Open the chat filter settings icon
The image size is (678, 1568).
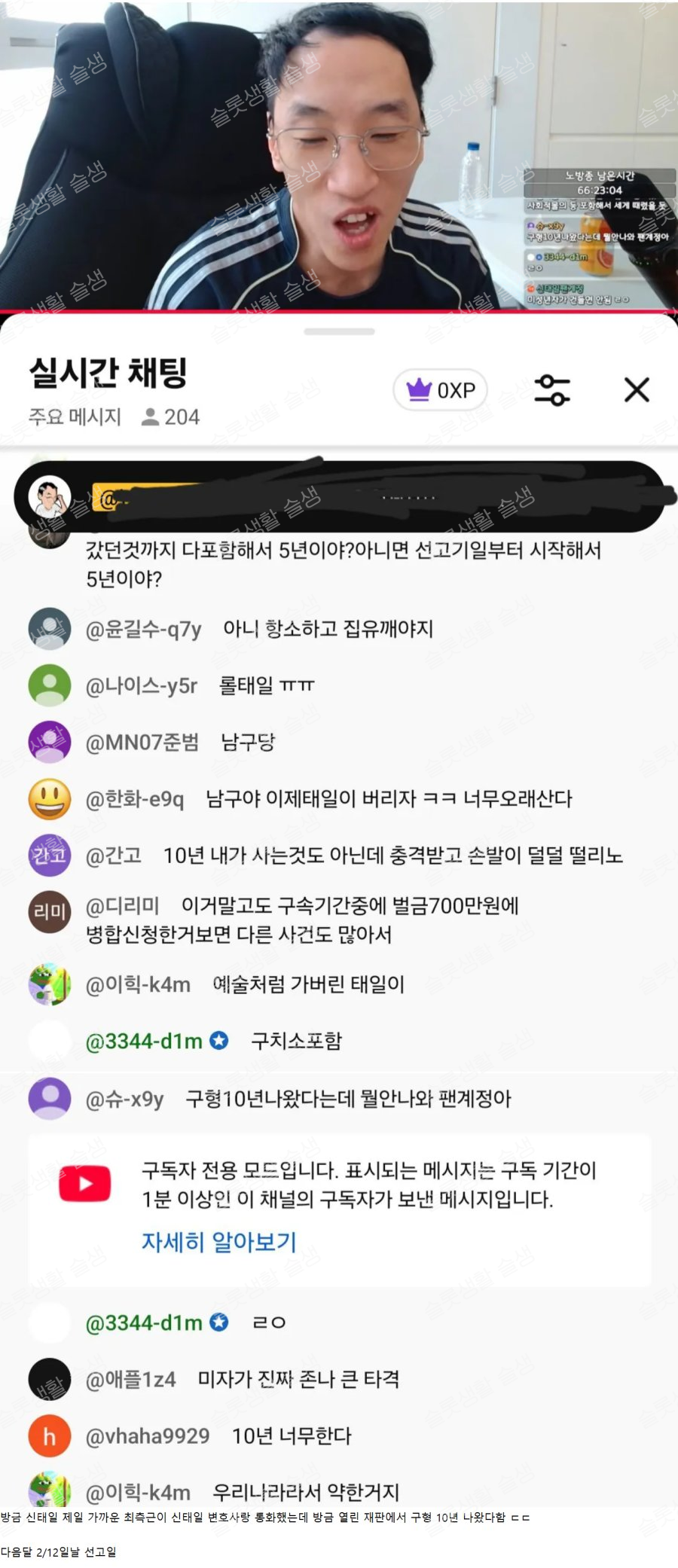click(551, 390)
